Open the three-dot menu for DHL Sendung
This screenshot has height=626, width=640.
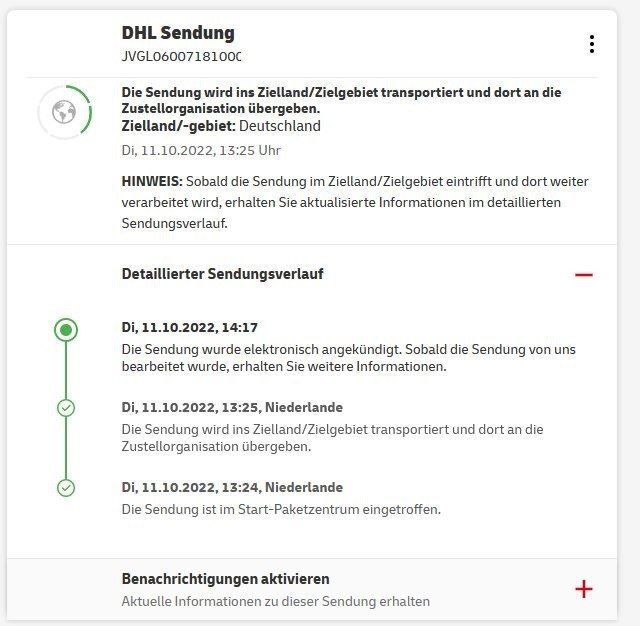pos(592,44)
